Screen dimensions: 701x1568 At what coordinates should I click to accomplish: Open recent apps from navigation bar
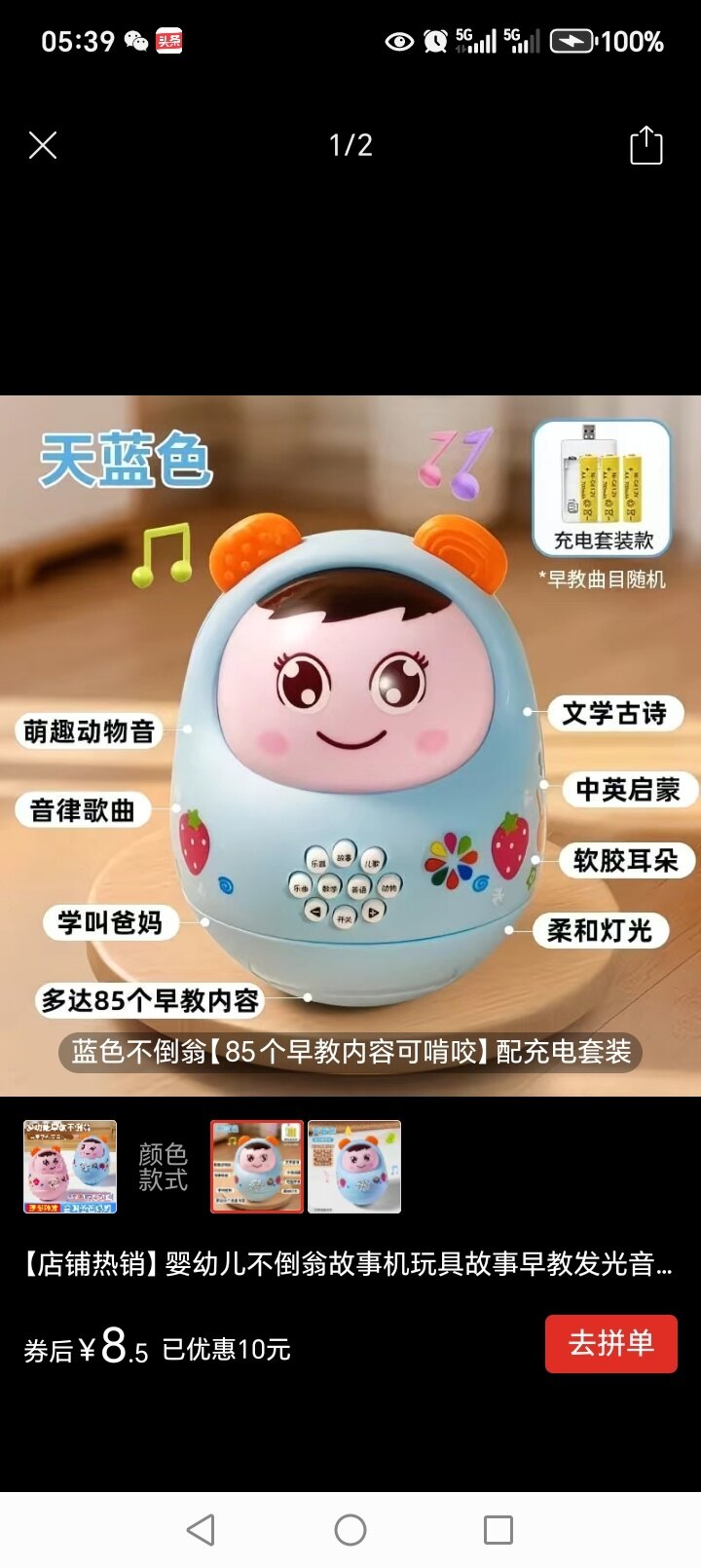click(498, 1529)
